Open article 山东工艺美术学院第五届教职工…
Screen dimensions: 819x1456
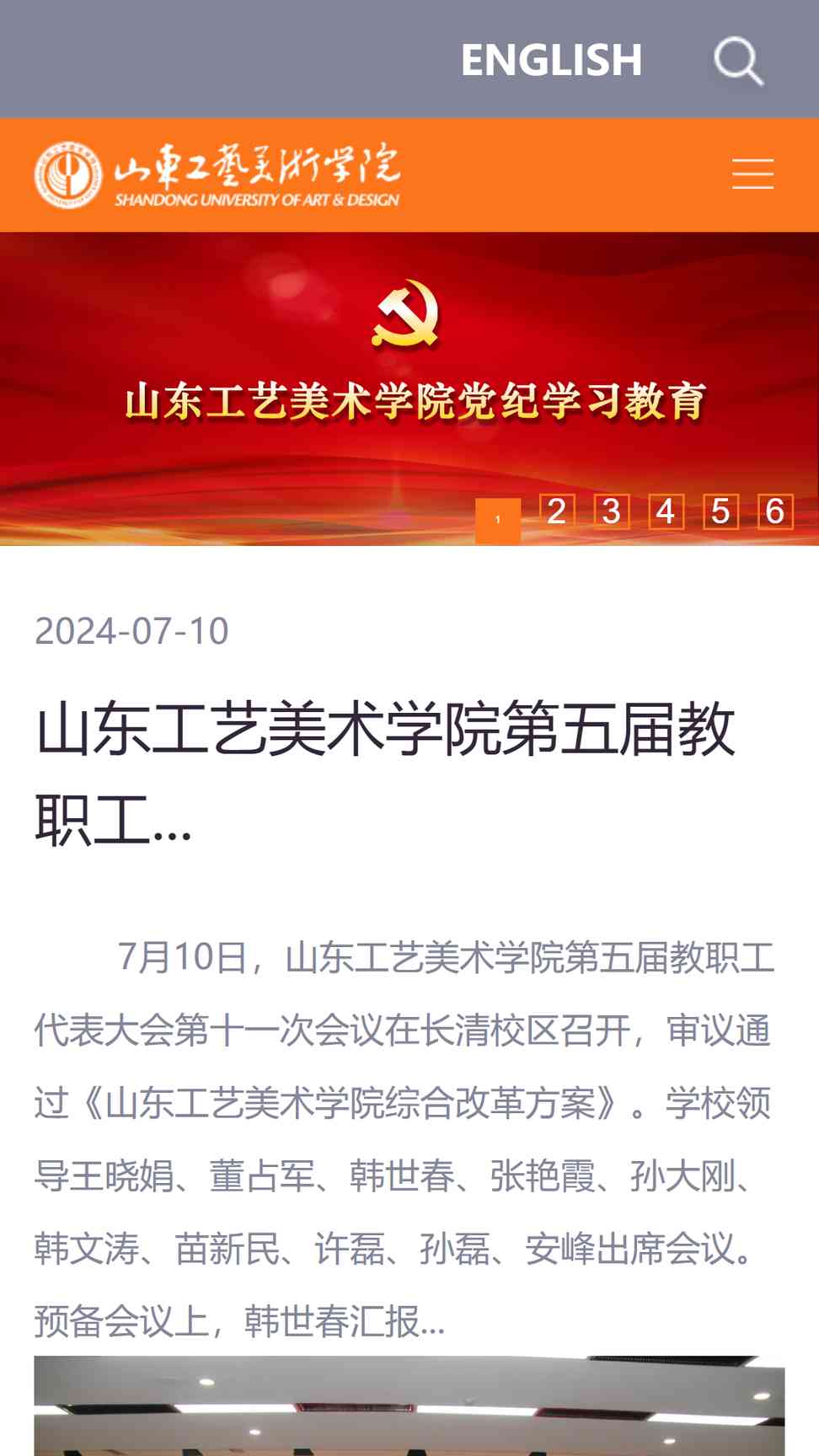coord(385,773)
